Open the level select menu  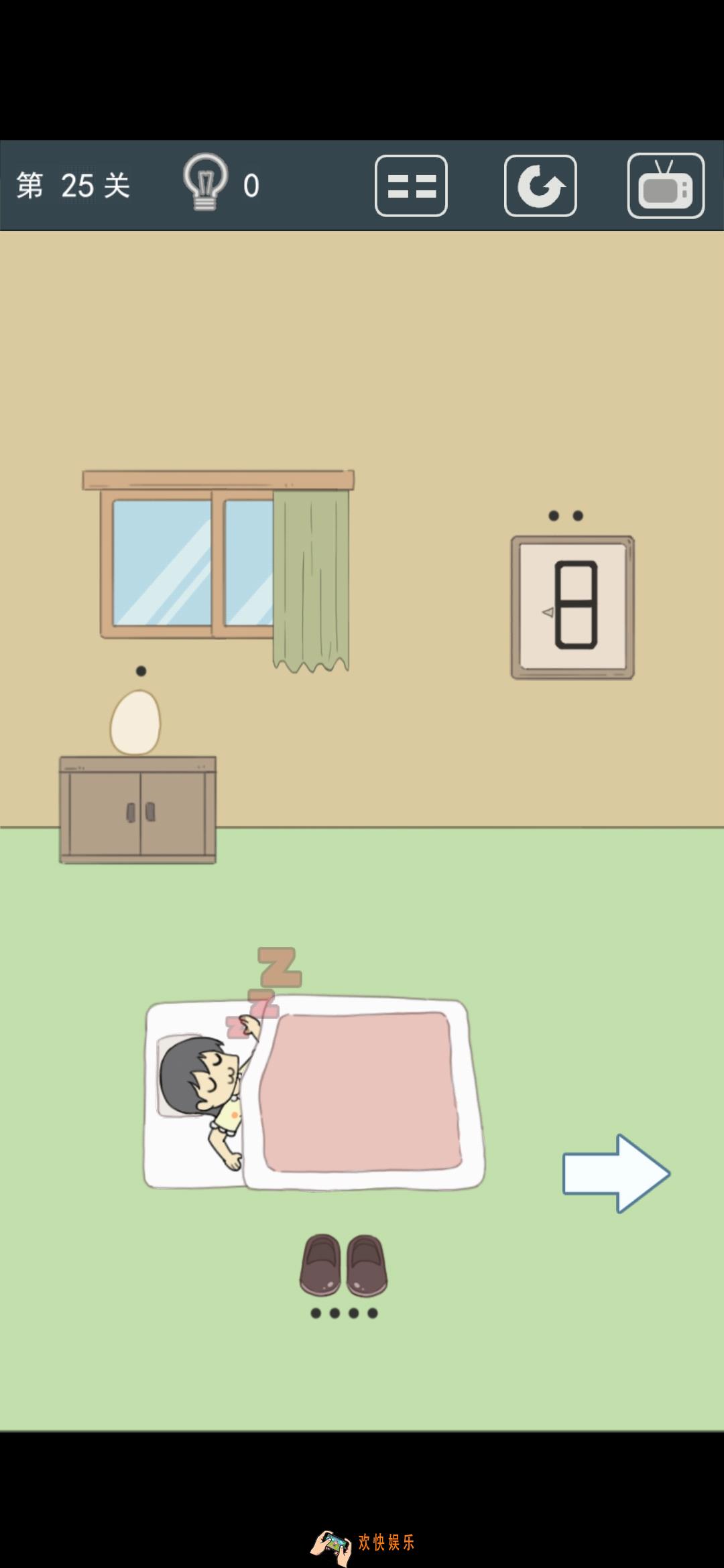[411, 186]
